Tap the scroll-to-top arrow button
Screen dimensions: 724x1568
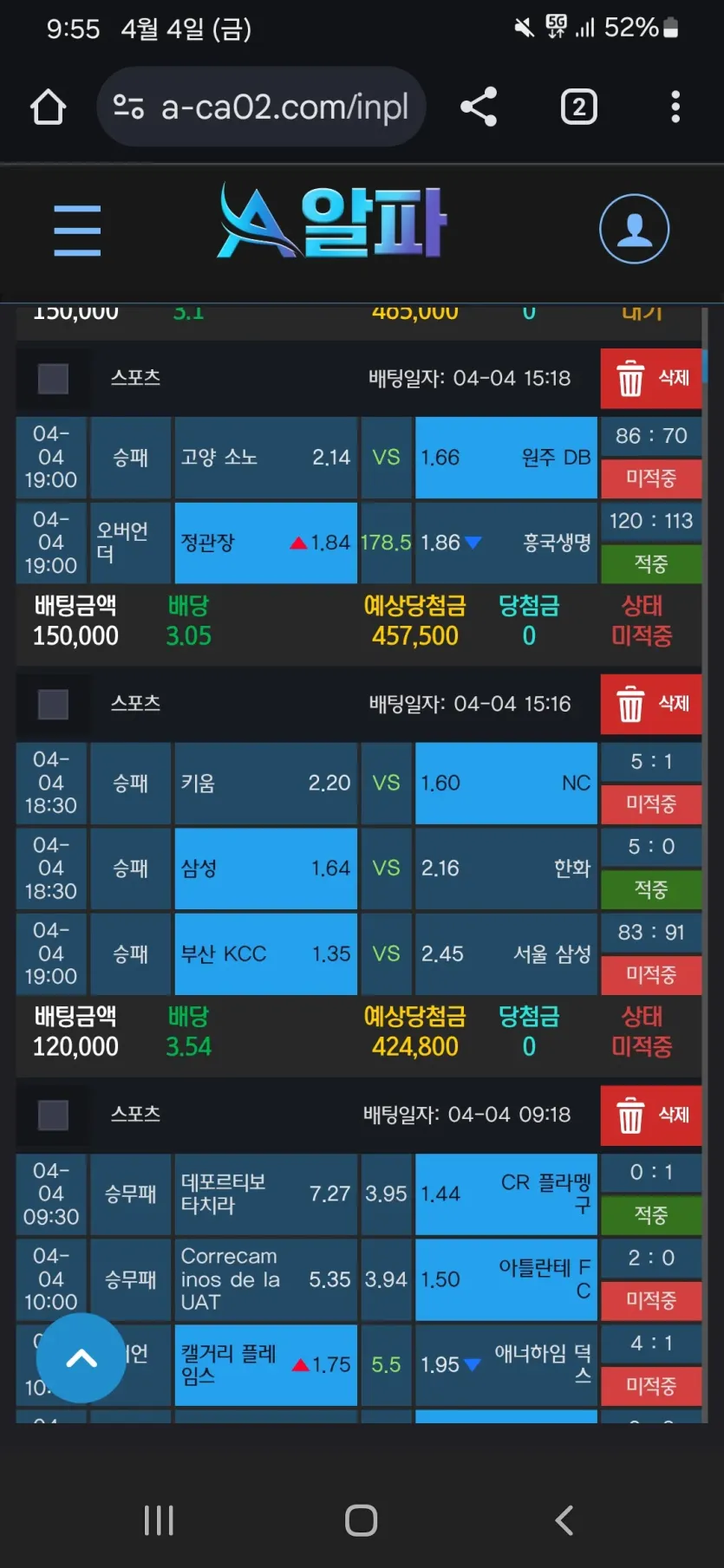(82, 1358)
